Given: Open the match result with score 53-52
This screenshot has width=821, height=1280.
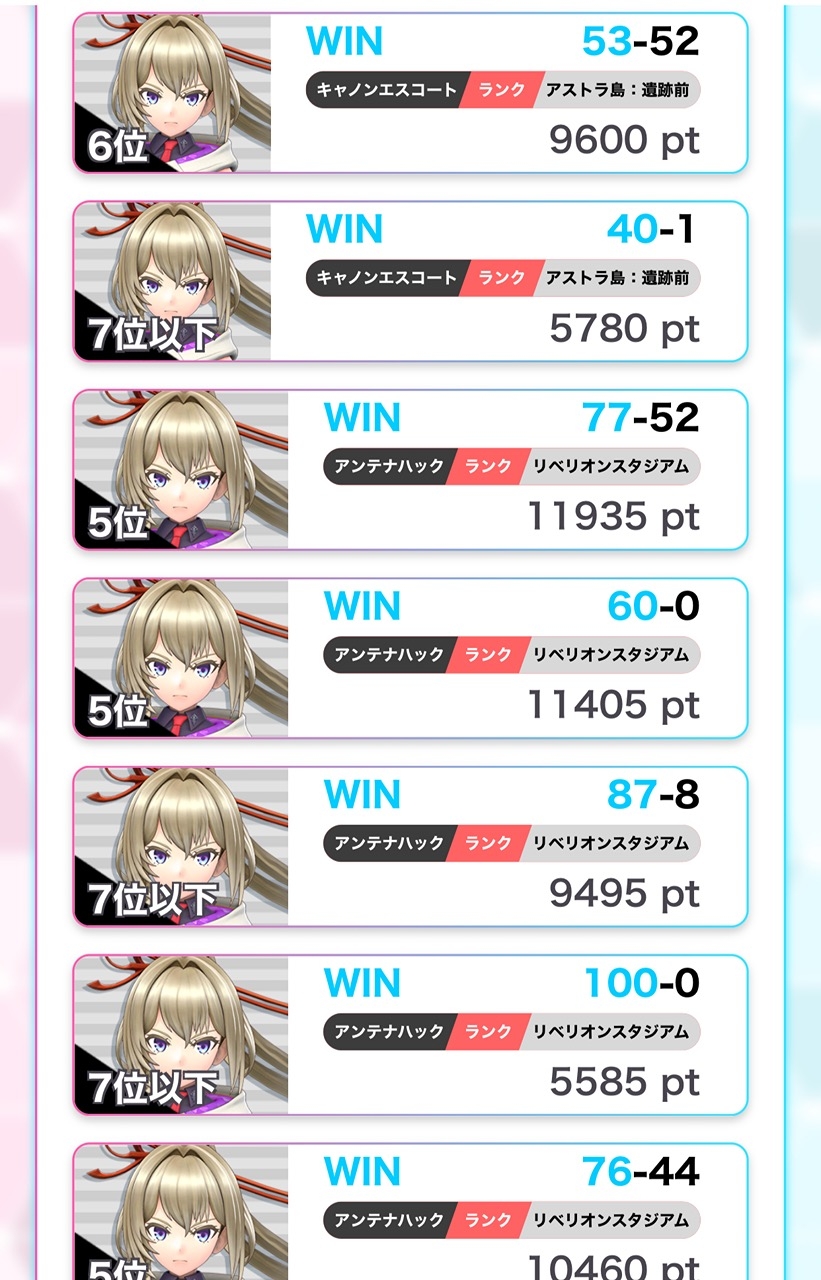Looking at the screenshot, I should click(410, 93).
